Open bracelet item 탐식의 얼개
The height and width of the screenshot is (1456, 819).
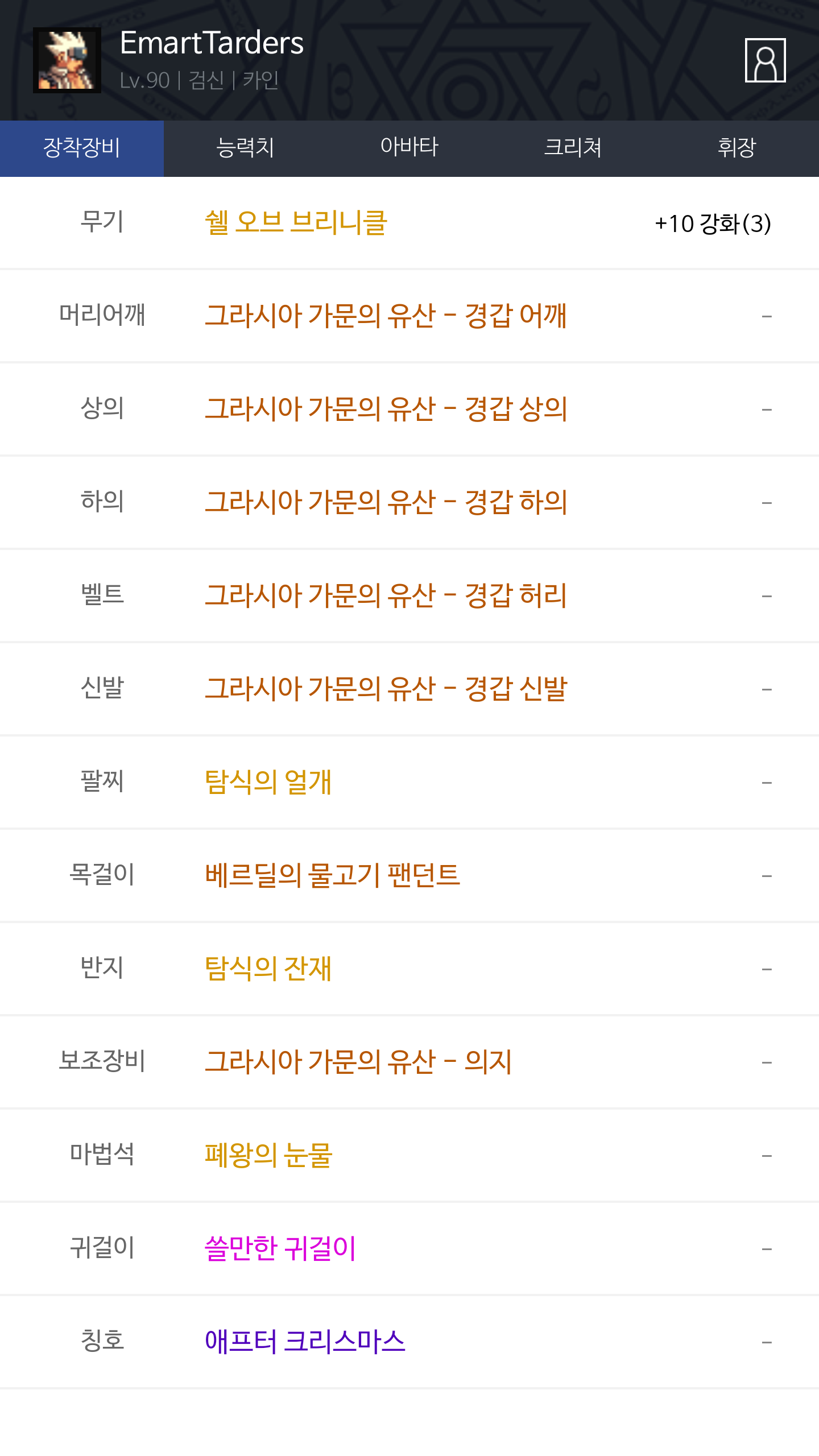coord(268,782)
